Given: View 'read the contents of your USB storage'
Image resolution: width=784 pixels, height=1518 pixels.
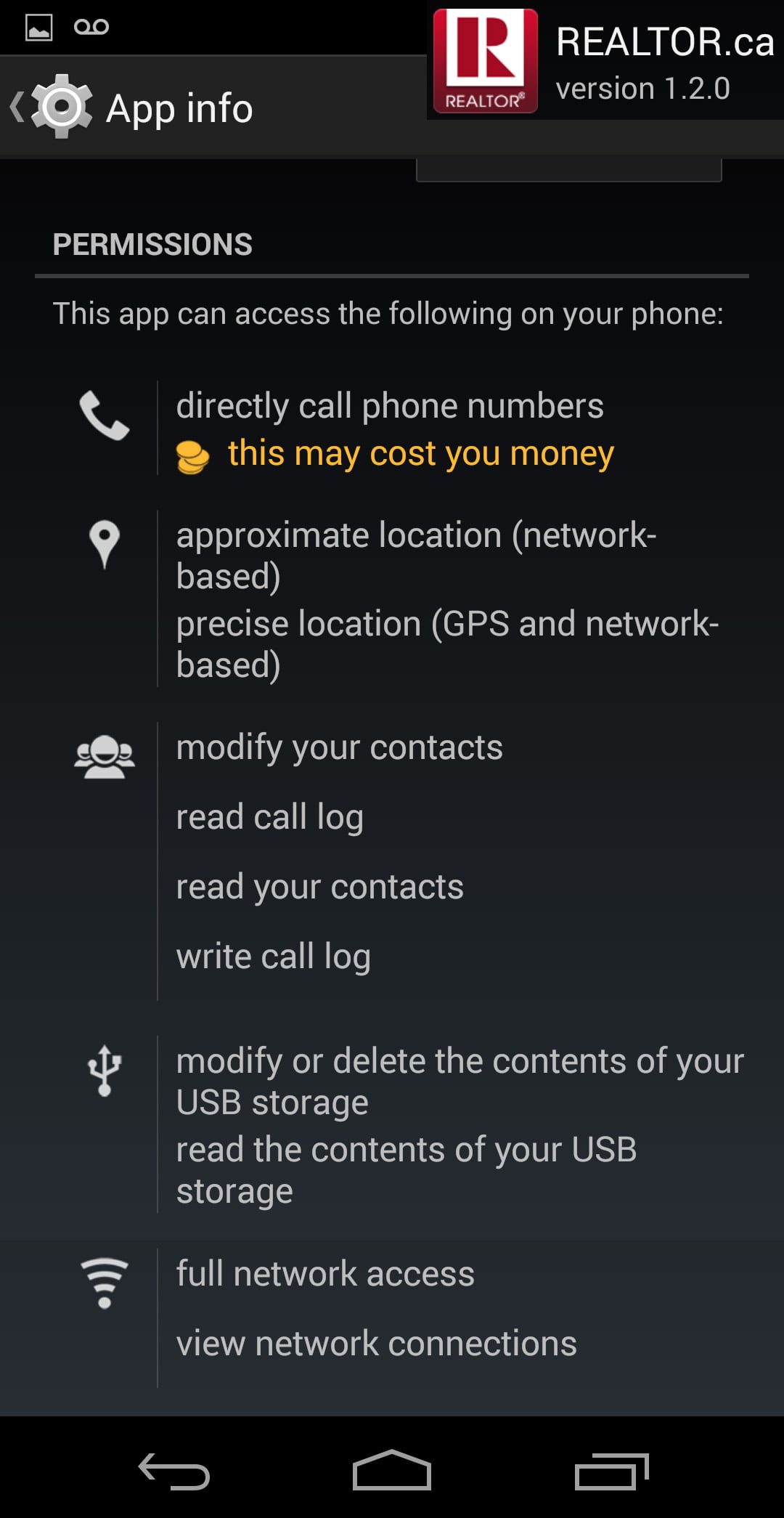Looking at the screenshot, I should pos(406,1170).
